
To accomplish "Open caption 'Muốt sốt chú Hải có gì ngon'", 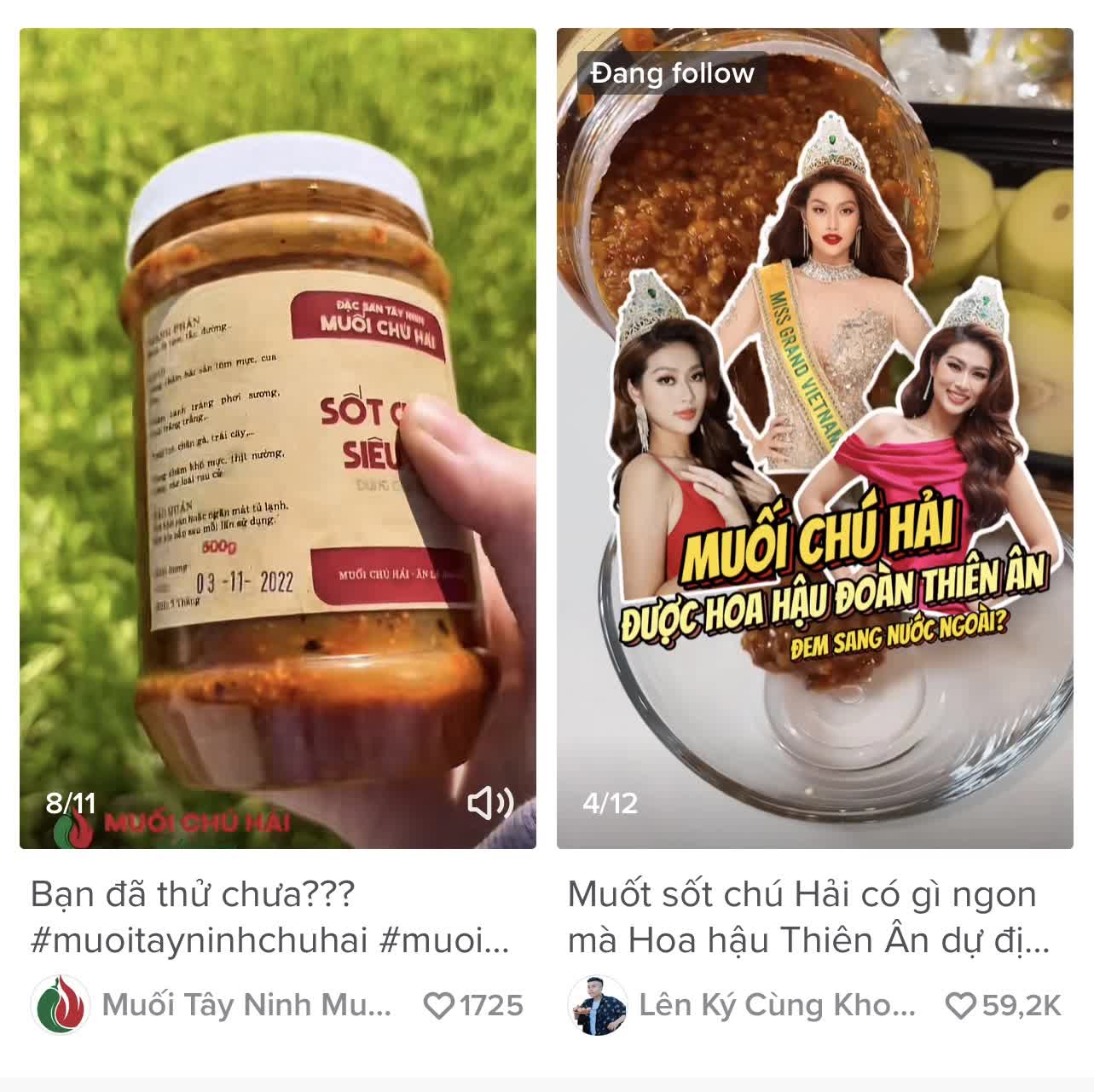I will tap(808, 917).
